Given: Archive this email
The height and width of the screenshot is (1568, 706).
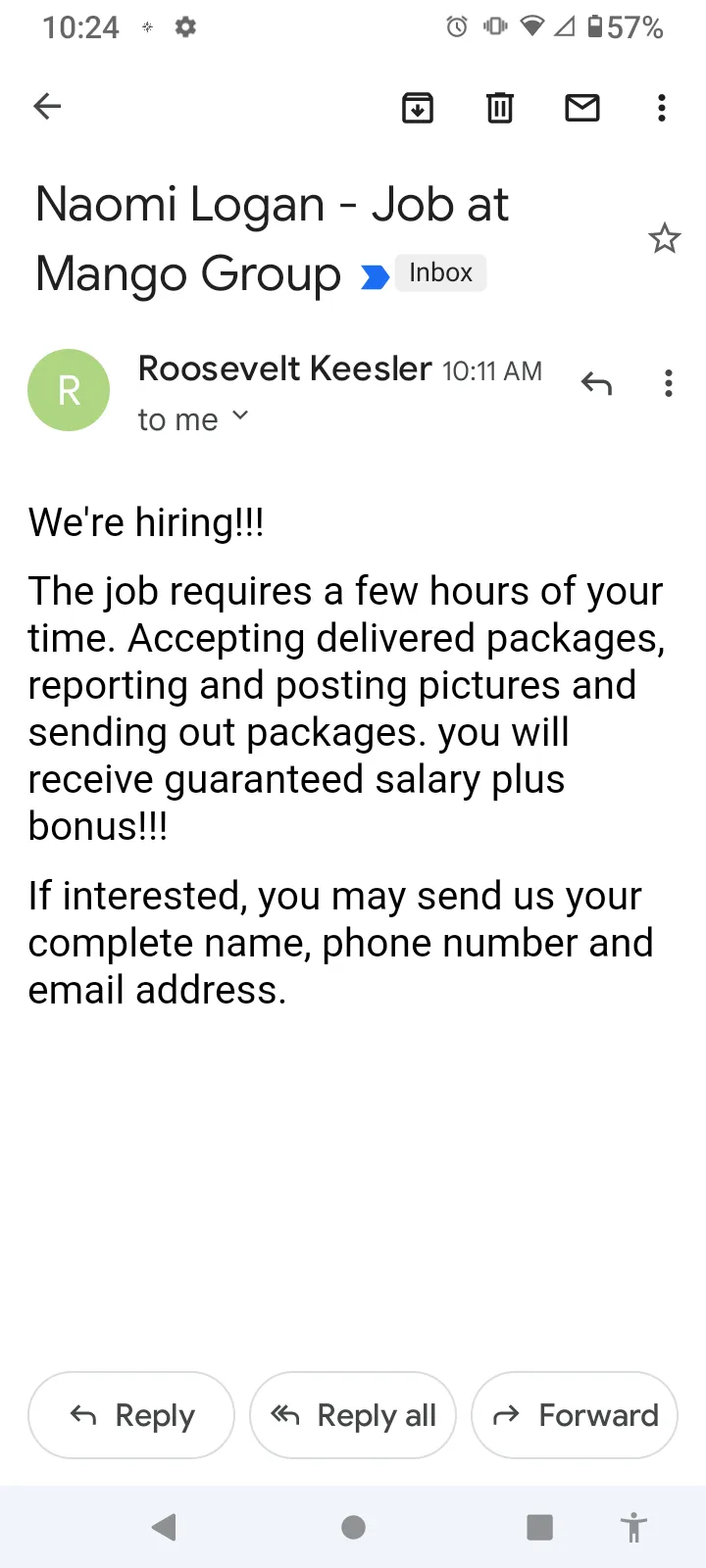Looking at the screenshot, I should (418, 107).
